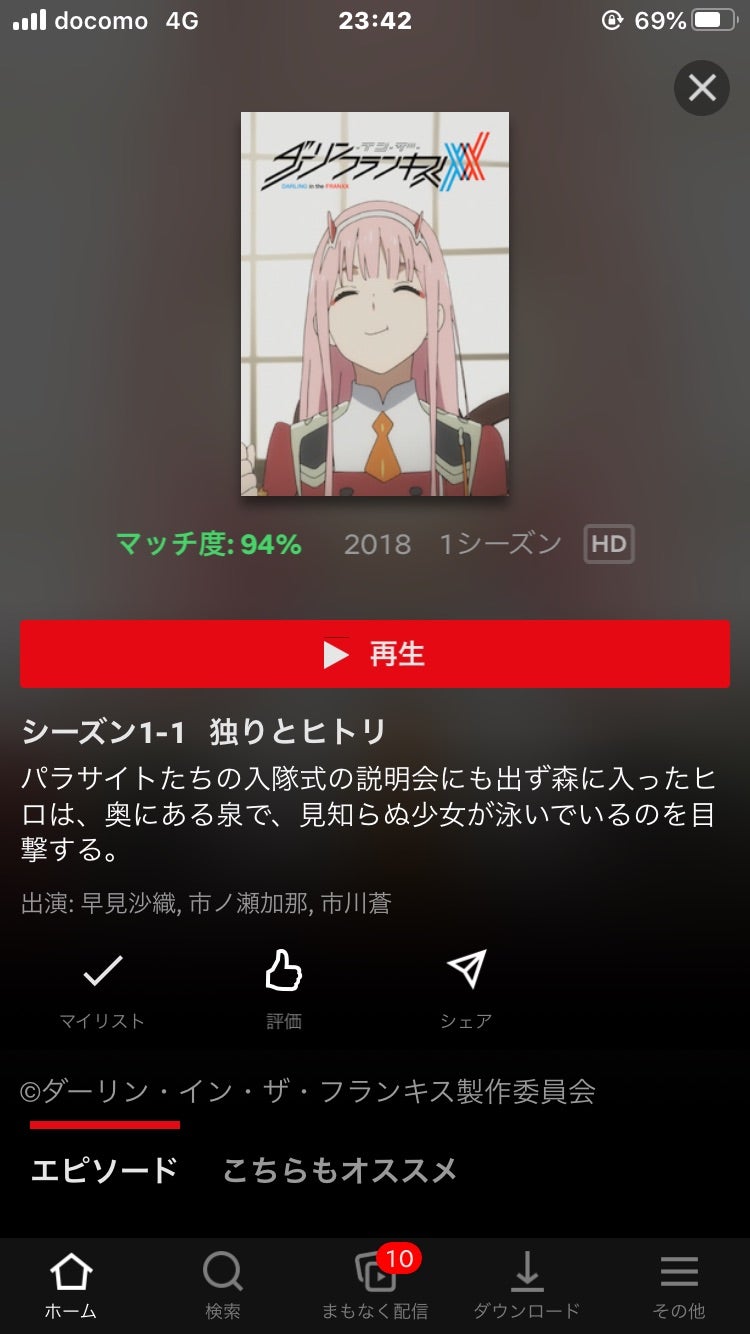This screenshot has height=1334, width=750.
Task: Rate this title with 評価 thumbs-up
Action: pyautogui.click(x=284, y=986)
